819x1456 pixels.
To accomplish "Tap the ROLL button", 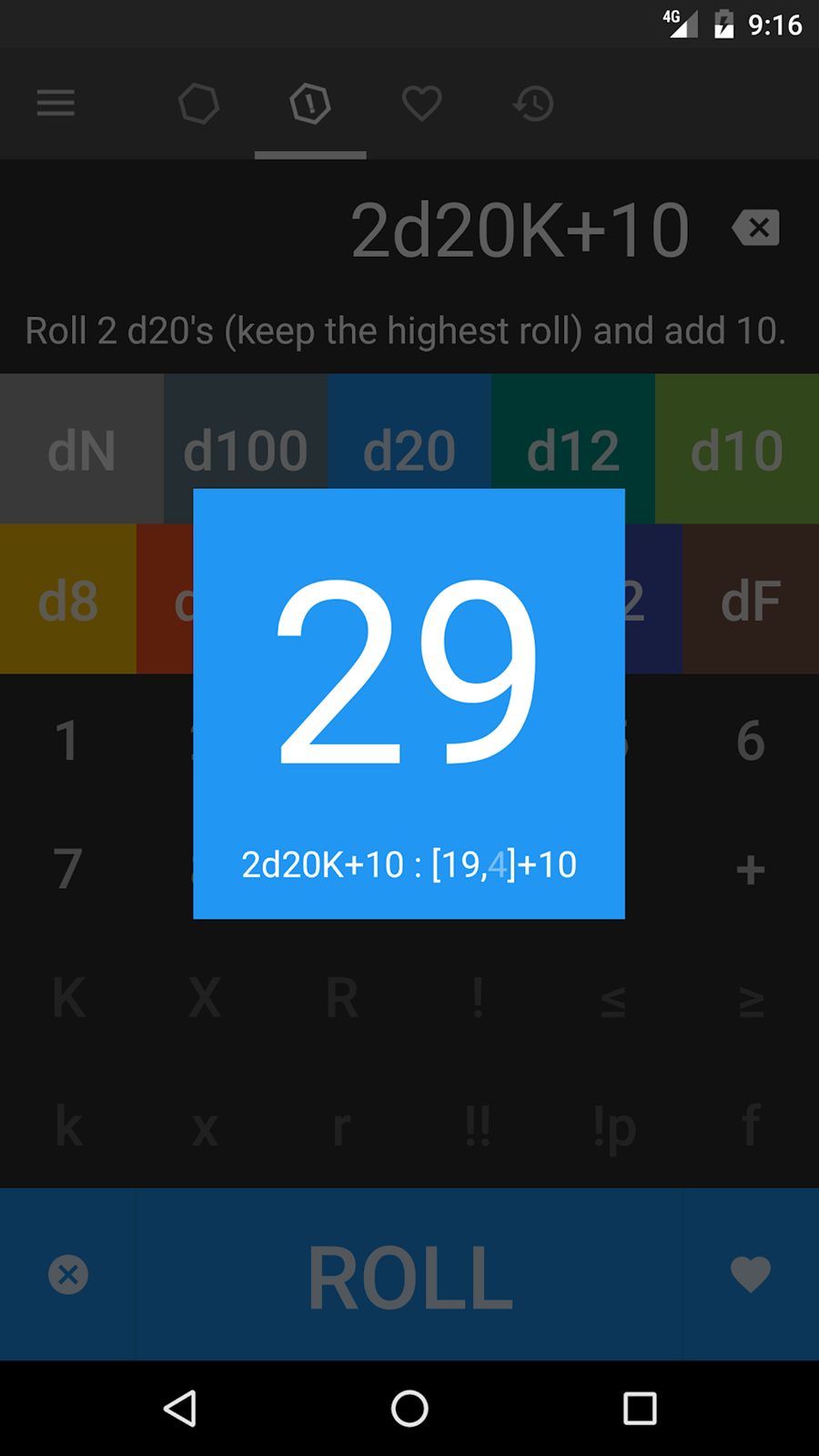I will click(409, 1276).
